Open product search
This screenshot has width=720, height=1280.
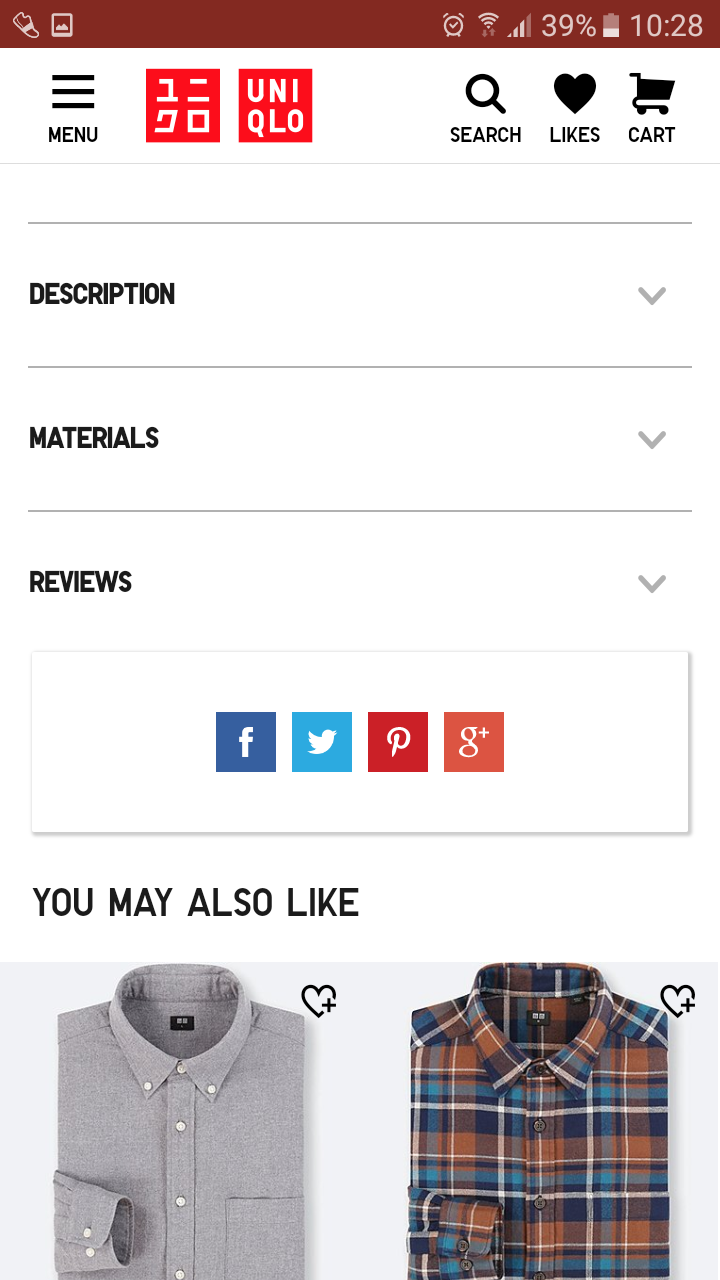[485, 107]
